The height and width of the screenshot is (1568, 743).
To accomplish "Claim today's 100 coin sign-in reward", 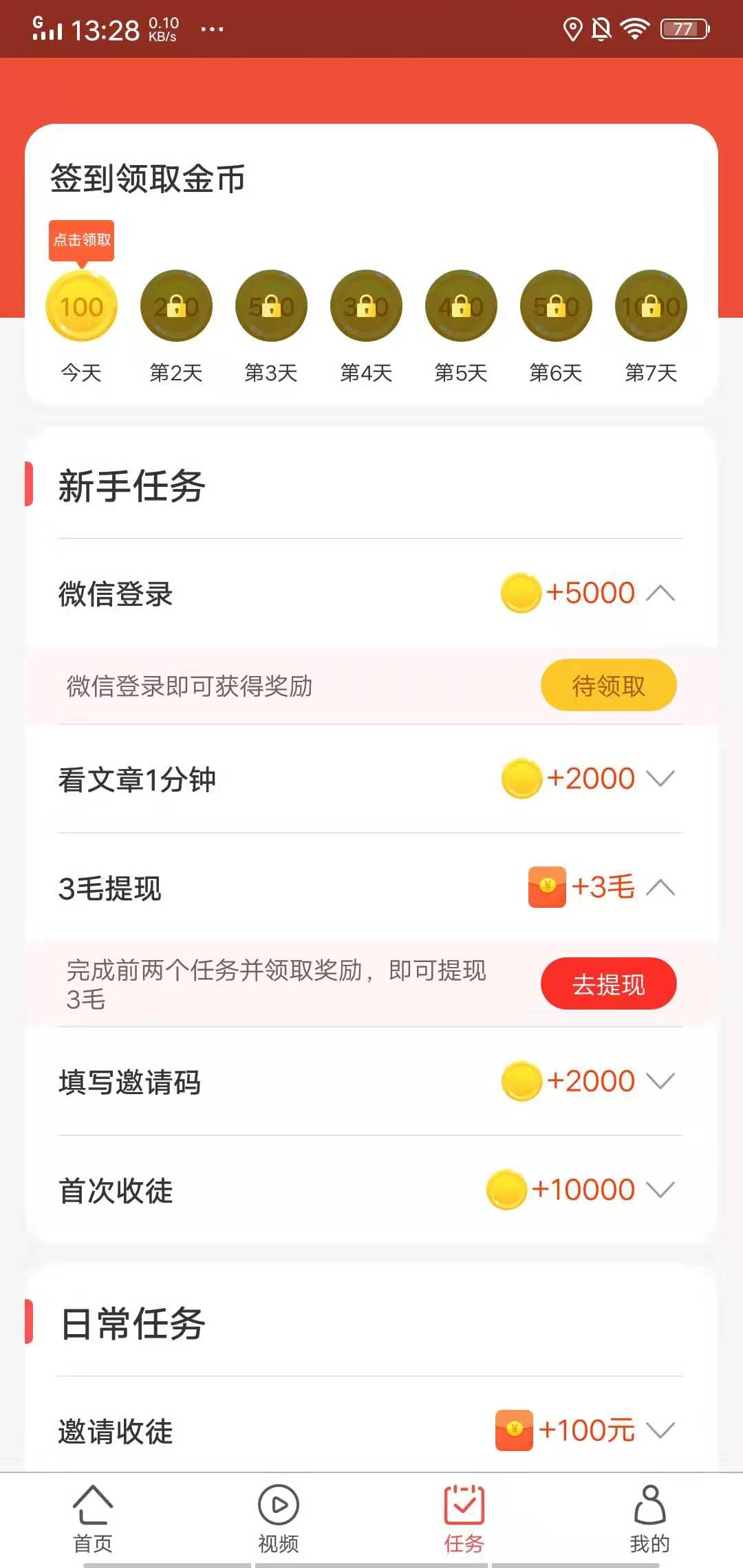I will point(82,306).
